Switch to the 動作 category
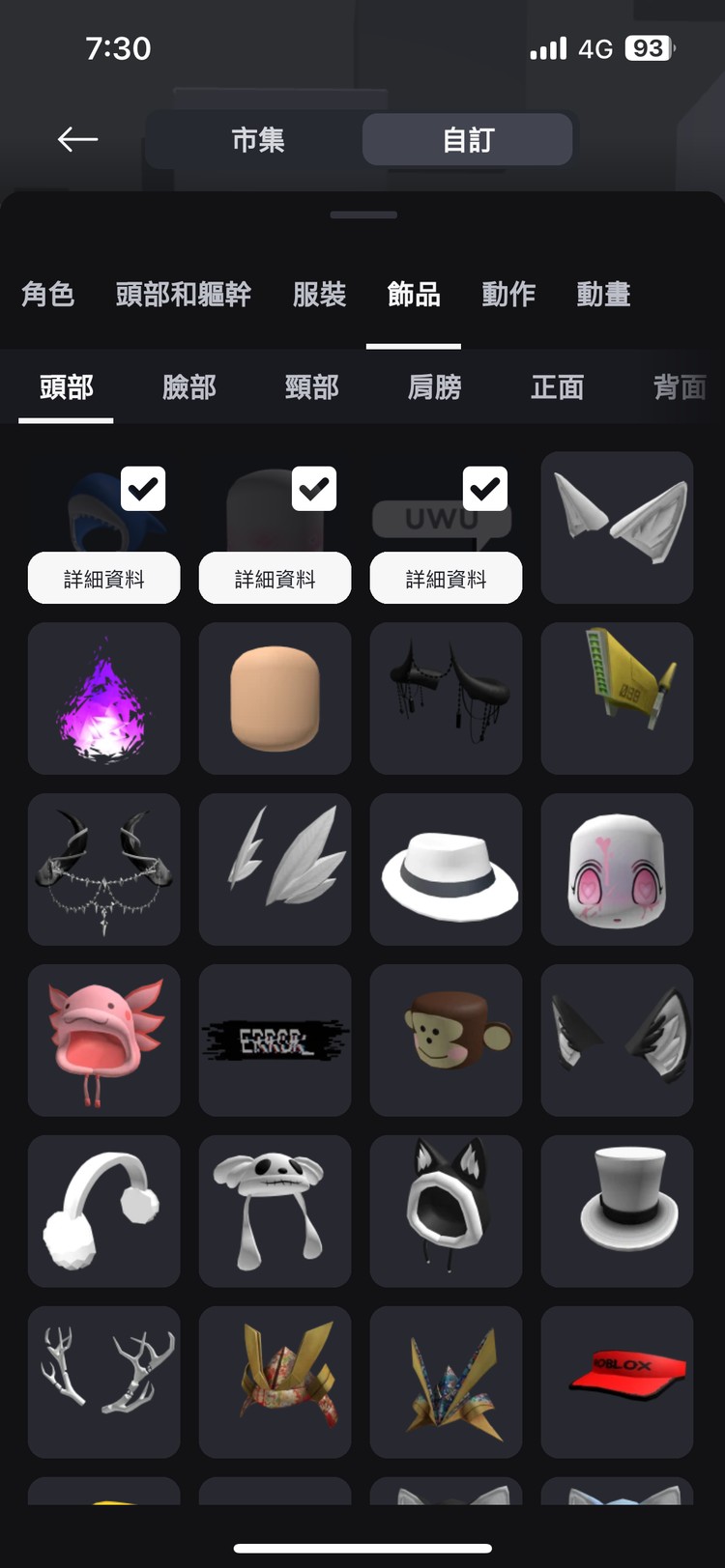Image resolution: width=725 pixels, height=1568 pixels. [x=508, y=295]
